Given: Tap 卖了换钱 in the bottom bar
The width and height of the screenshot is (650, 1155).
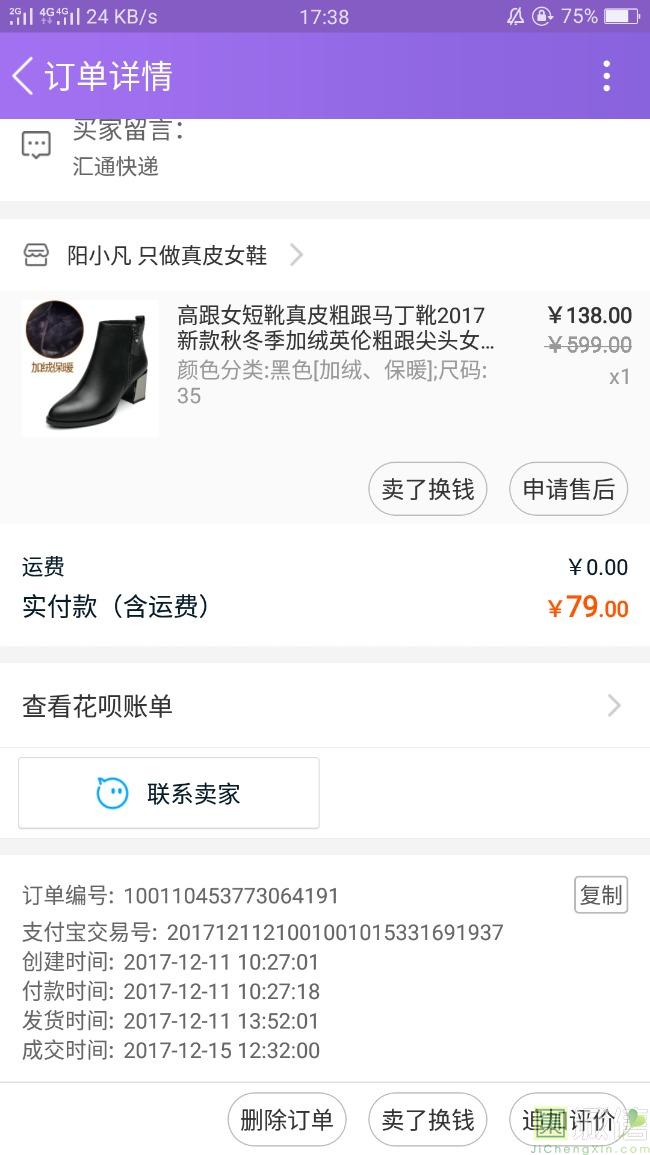Looking at the screenshot, I should point(428,1120).
